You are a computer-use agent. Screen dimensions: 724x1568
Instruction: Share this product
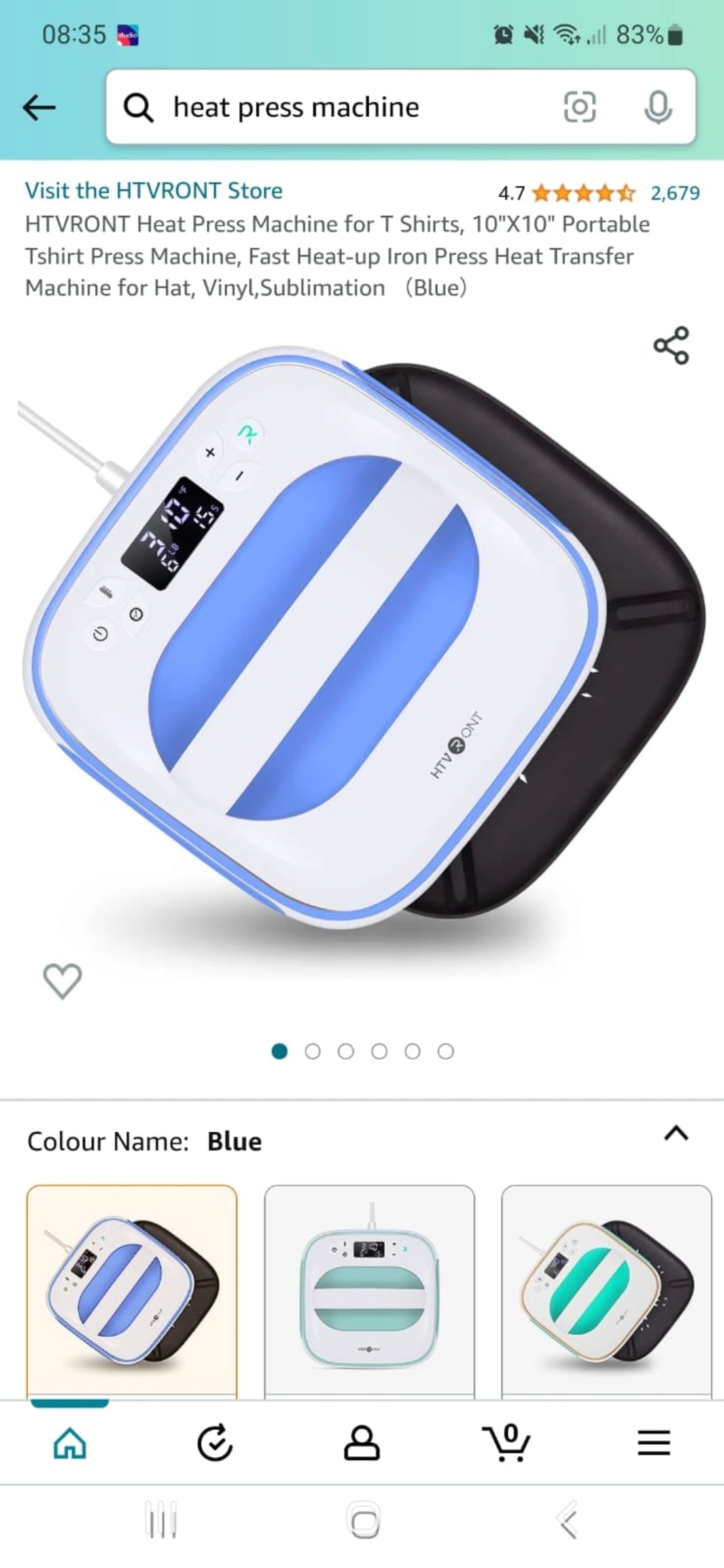click(x=671, y=346)
